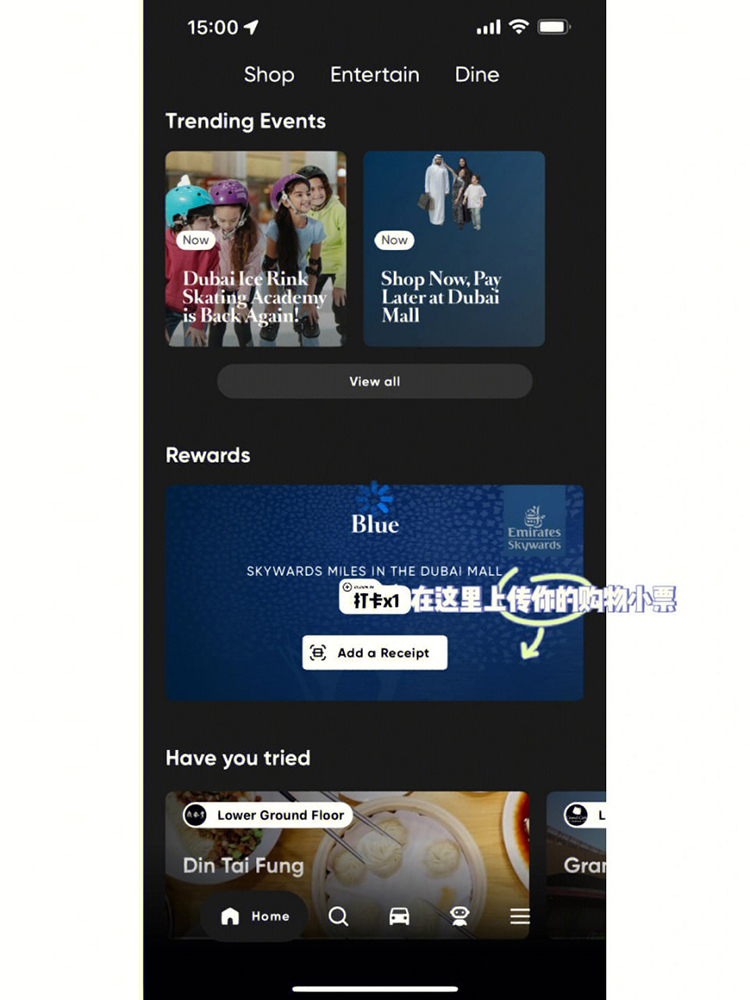Tap Add a Receipt button
Image resolution: width=750 pixels, height=1000 pixels.
click(375, 653)
